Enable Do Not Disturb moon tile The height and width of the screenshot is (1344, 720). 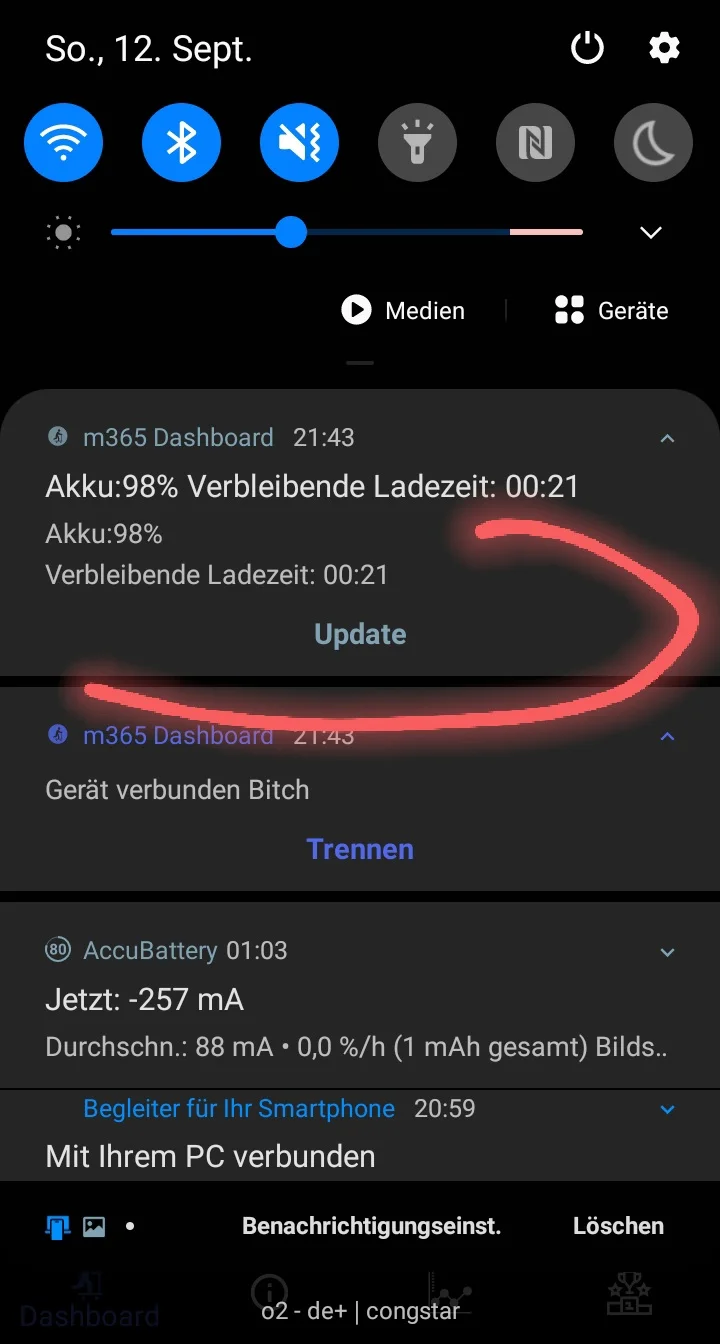point(653,142)
